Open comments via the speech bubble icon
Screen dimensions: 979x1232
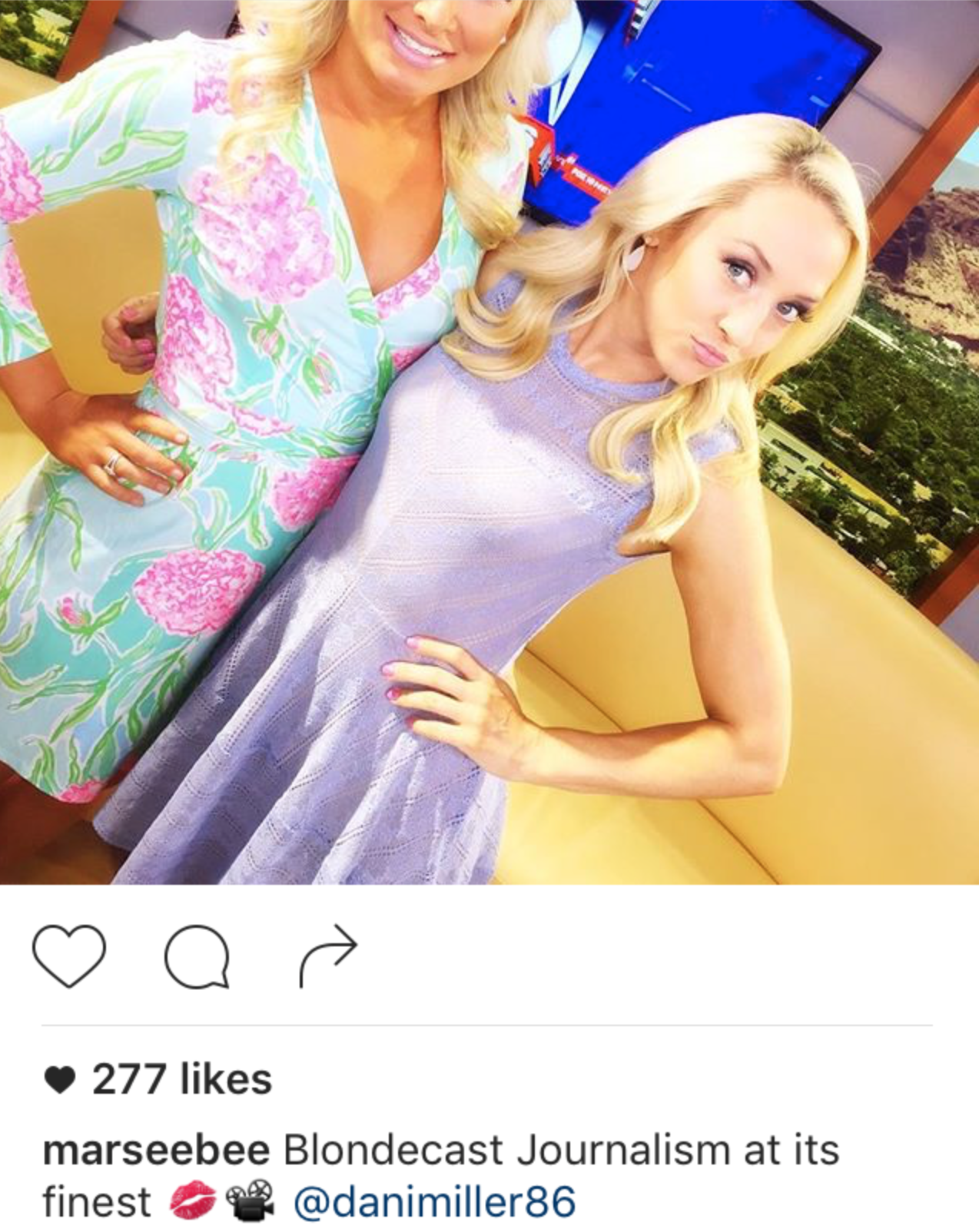coord(197,956)
